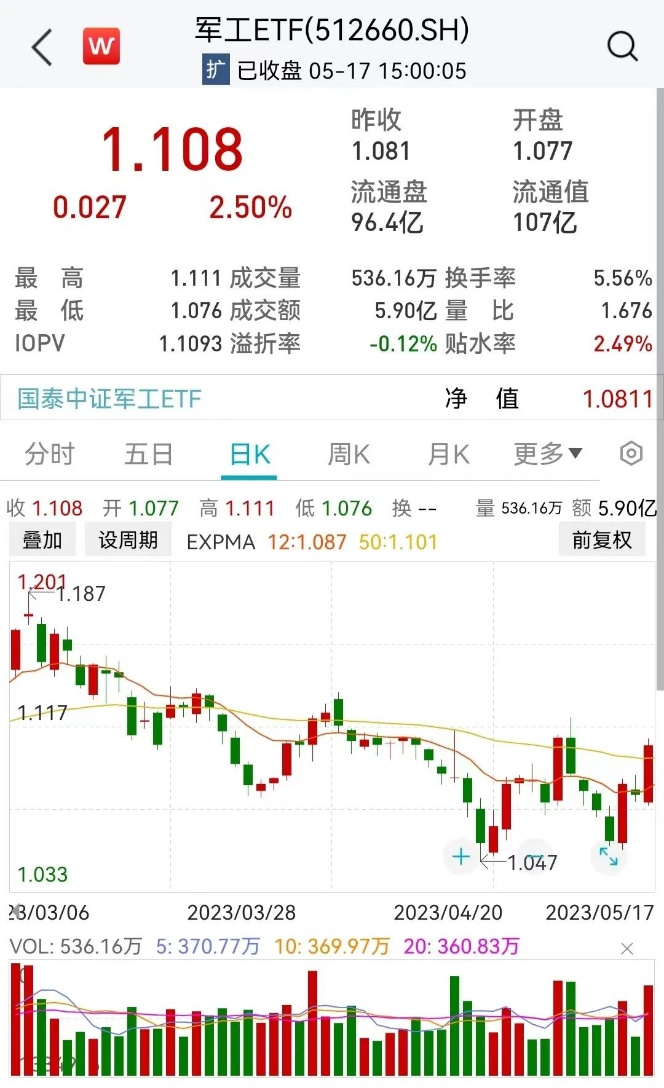Expand the 更多 period dropdown
Screen dimensions: 664x1088
coord(547,454)
